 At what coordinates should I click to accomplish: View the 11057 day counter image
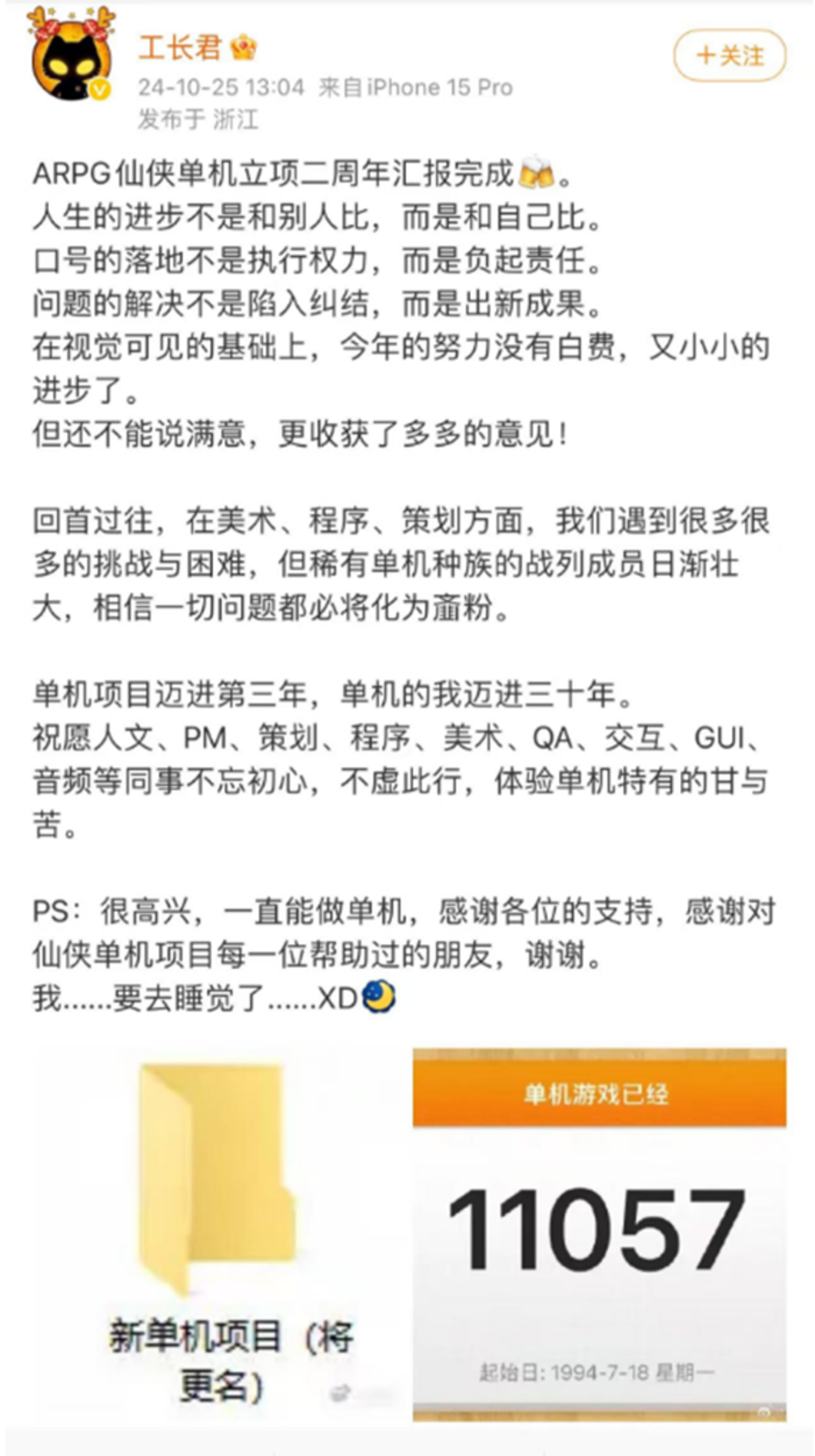pos(599,1233)
